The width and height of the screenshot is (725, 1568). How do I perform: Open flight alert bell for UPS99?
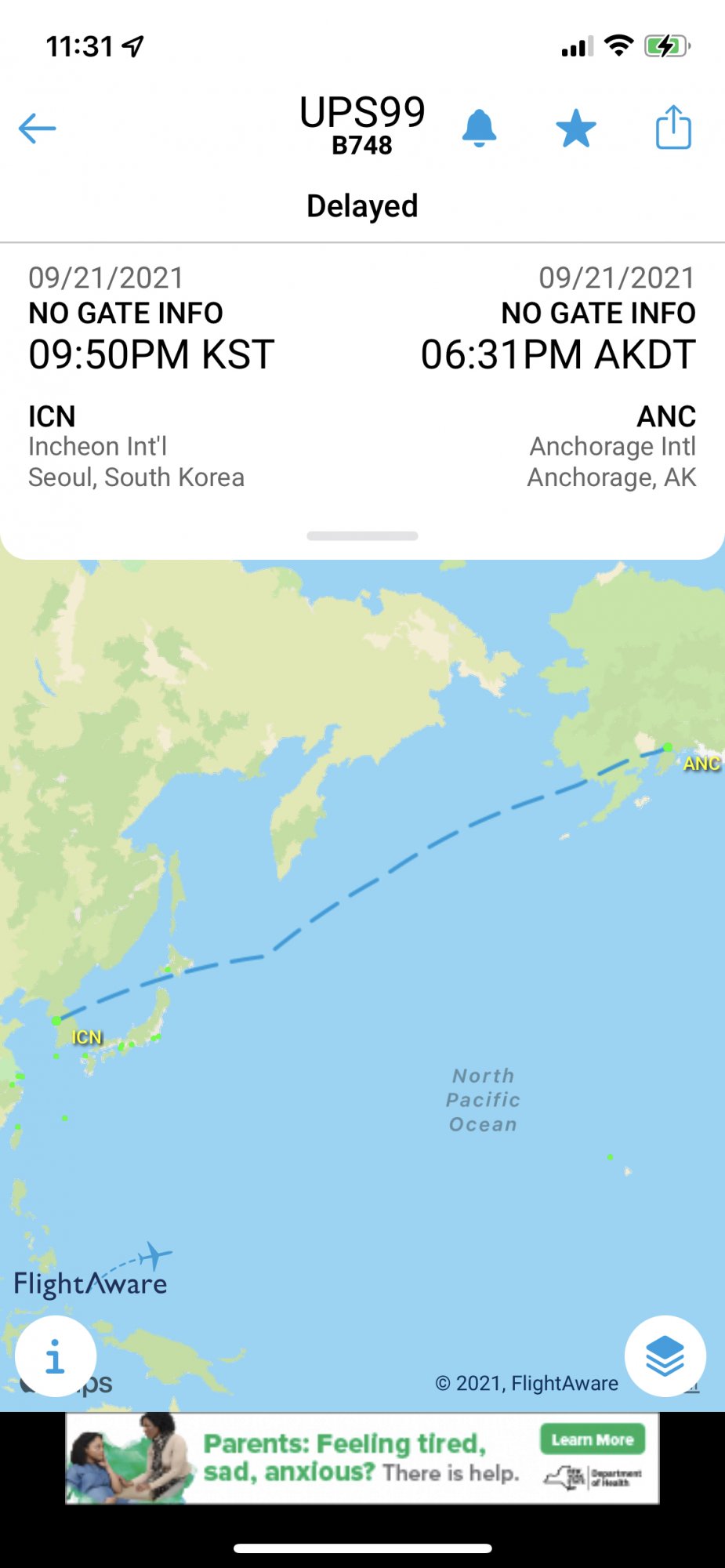click(479, 129)
